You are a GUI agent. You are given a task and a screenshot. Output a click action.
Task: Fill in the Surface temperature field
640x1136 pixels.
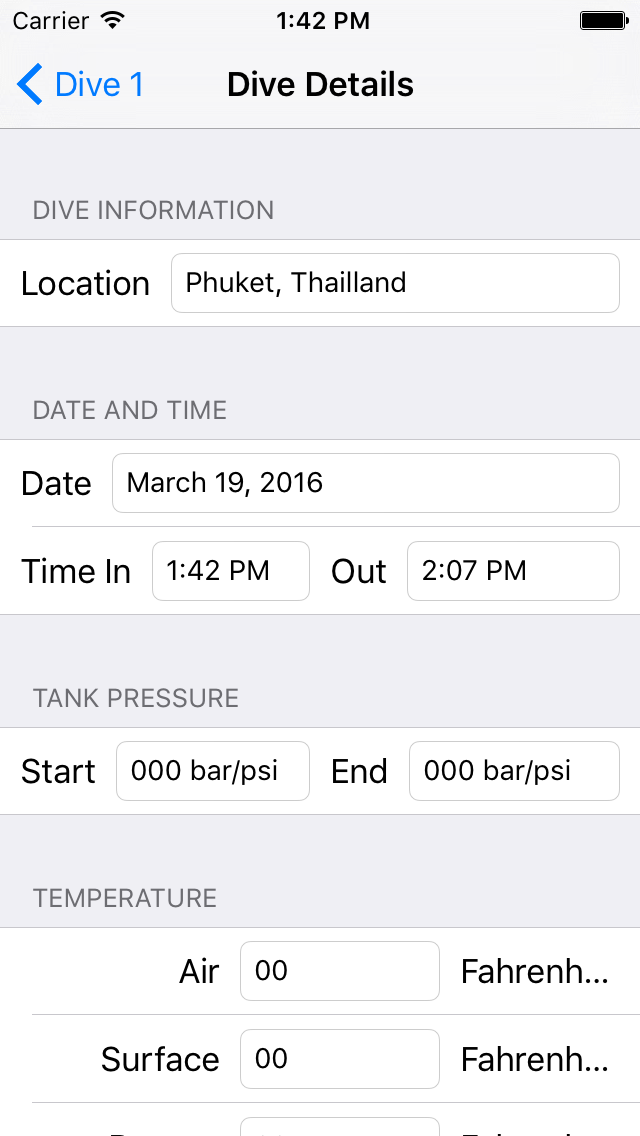pyautogui.click(x=339, y=1059)
